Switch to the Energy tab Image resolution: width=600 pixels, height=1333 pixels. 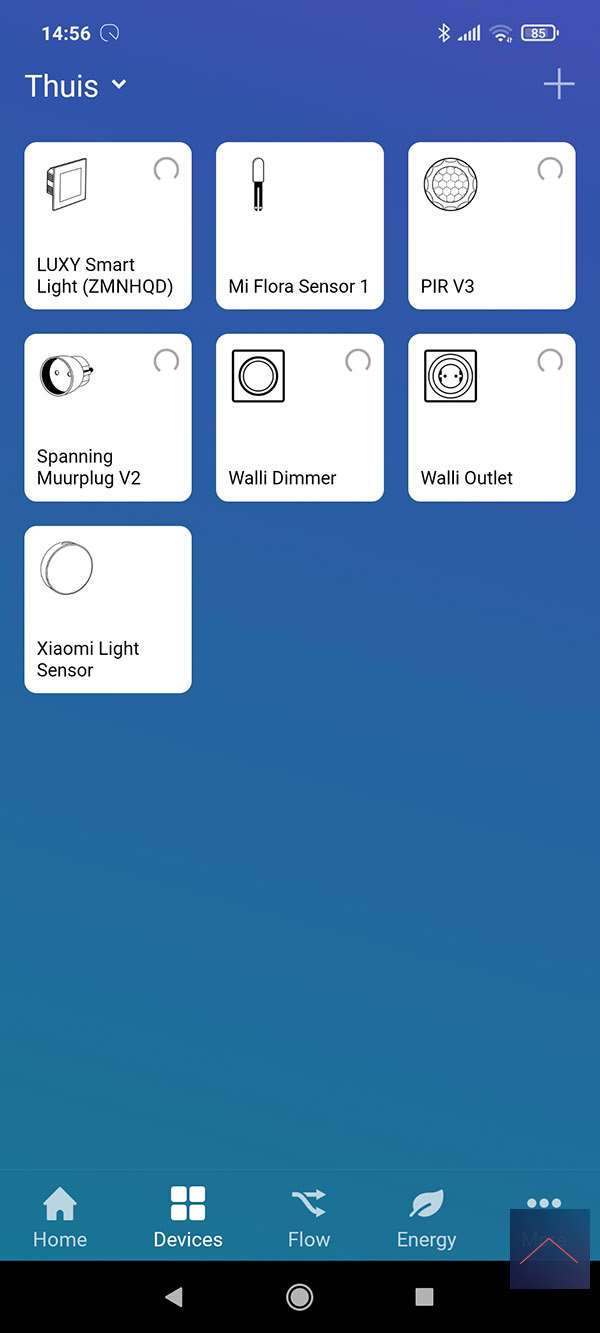426,1217
